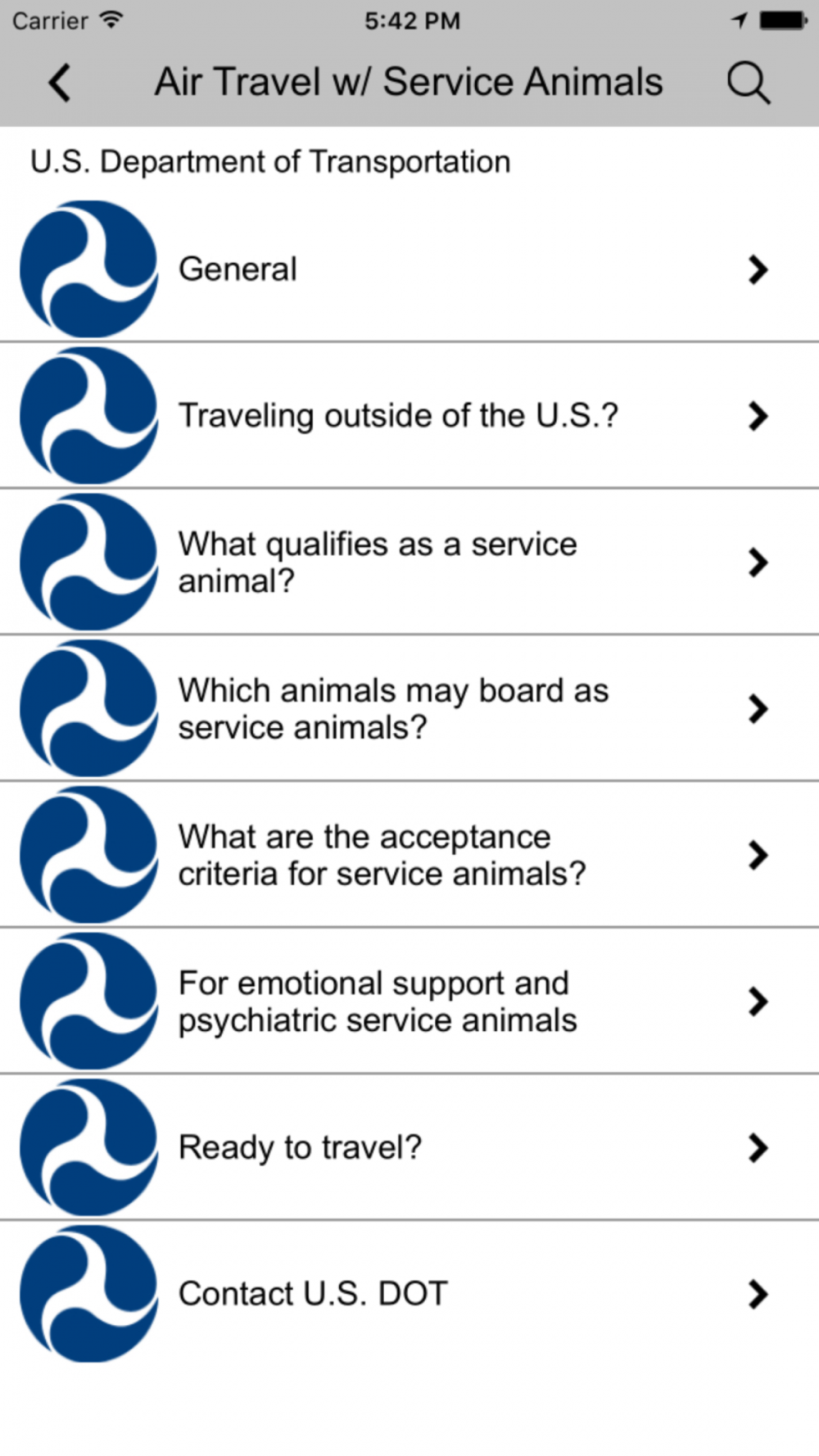819x1456 pixels.
Task: Tap the Ready to travel? row
Action: [x=409, y=1147]
